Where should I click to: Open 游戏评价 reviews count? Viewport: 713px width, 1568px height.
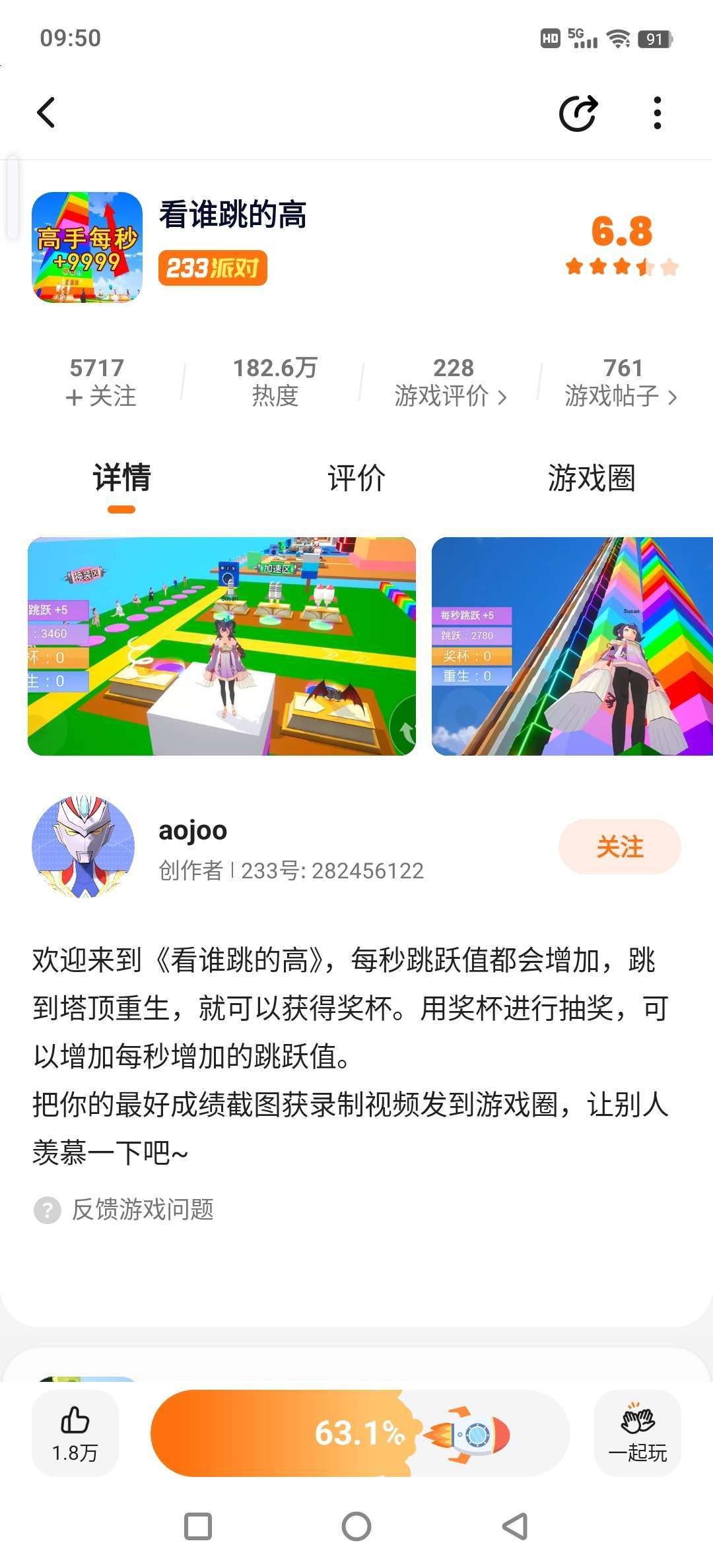pyautogui.click(x=452, y=382)
